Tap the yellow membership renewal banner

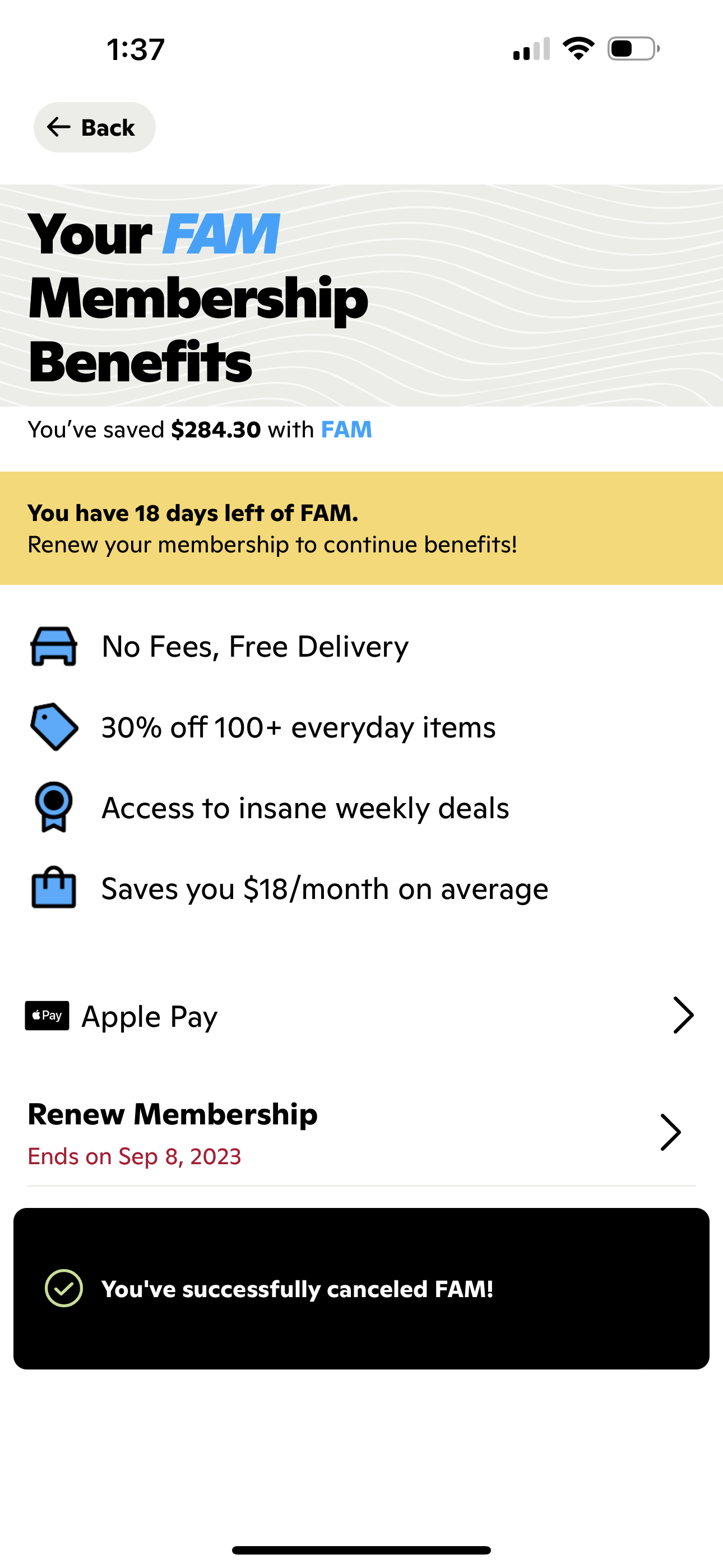(361, 527)
